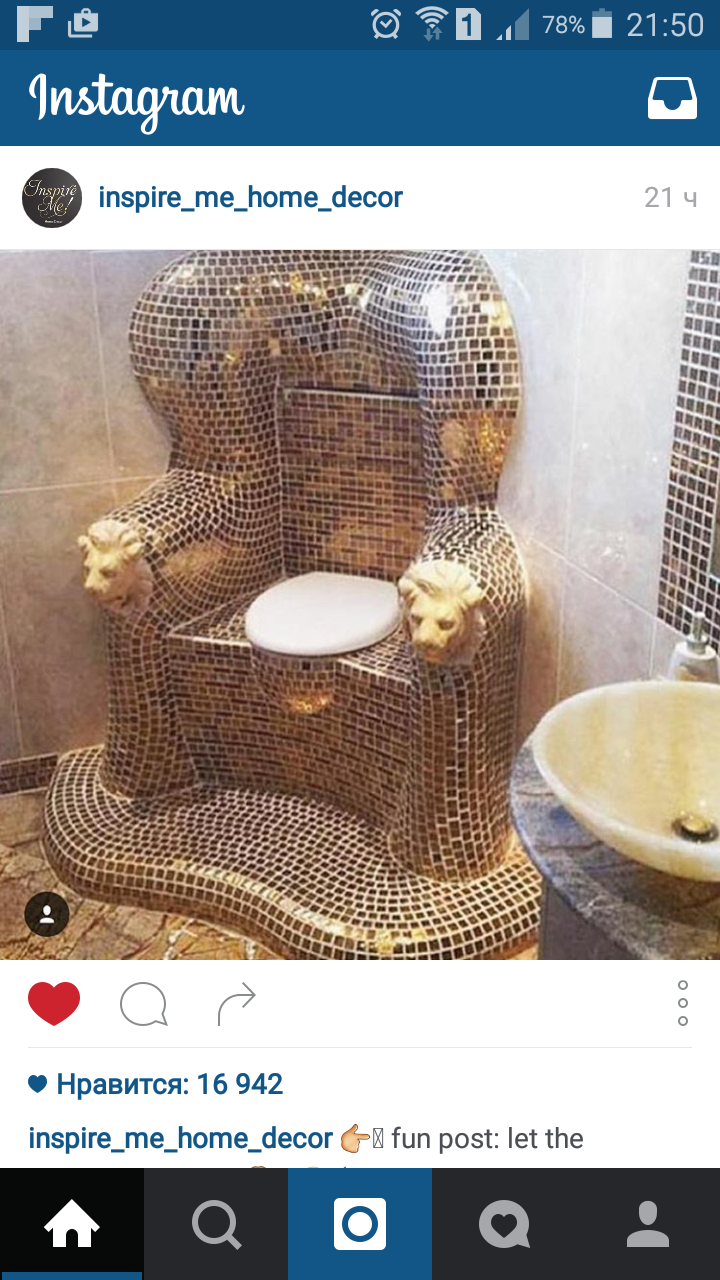Comment on this post
The height and width of the screenshot is (1280, 720).
[x=143, y=1004]
